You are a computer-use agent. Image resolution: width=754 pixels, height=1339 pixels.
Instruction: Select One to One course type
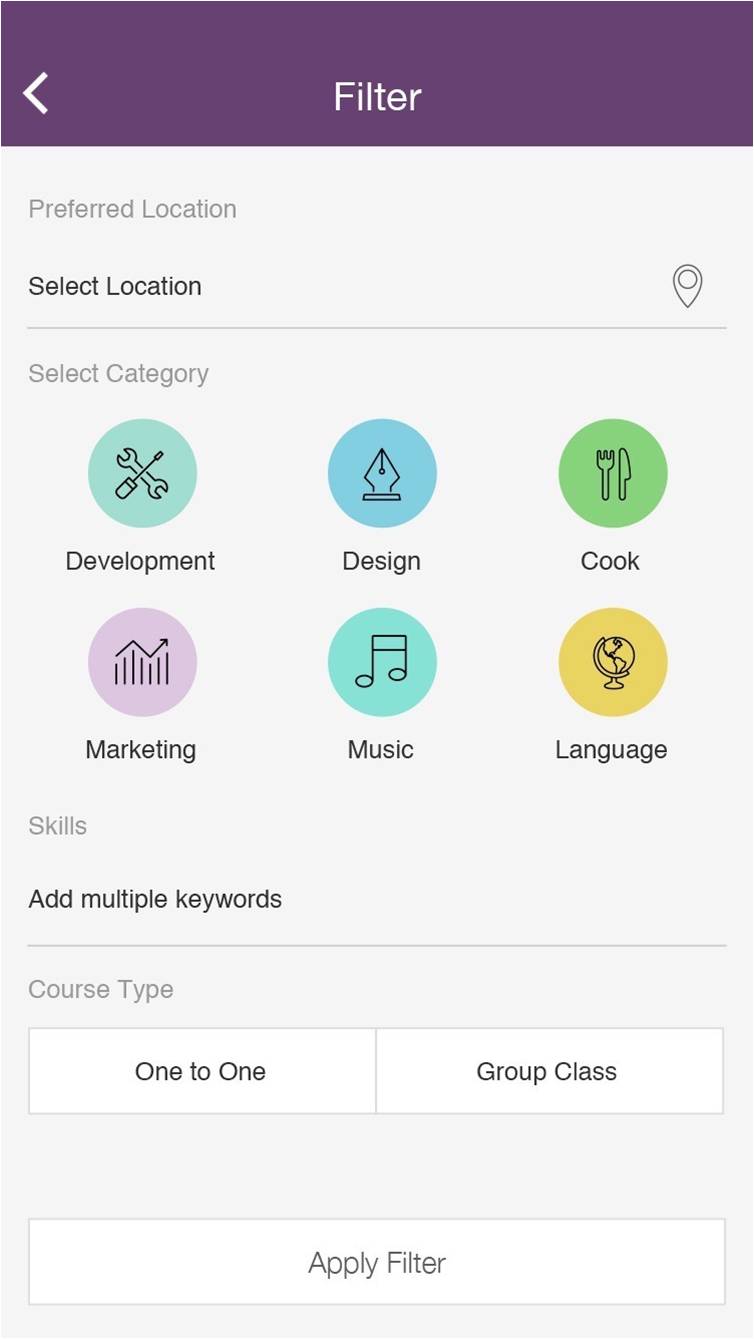pos(202,1071)
